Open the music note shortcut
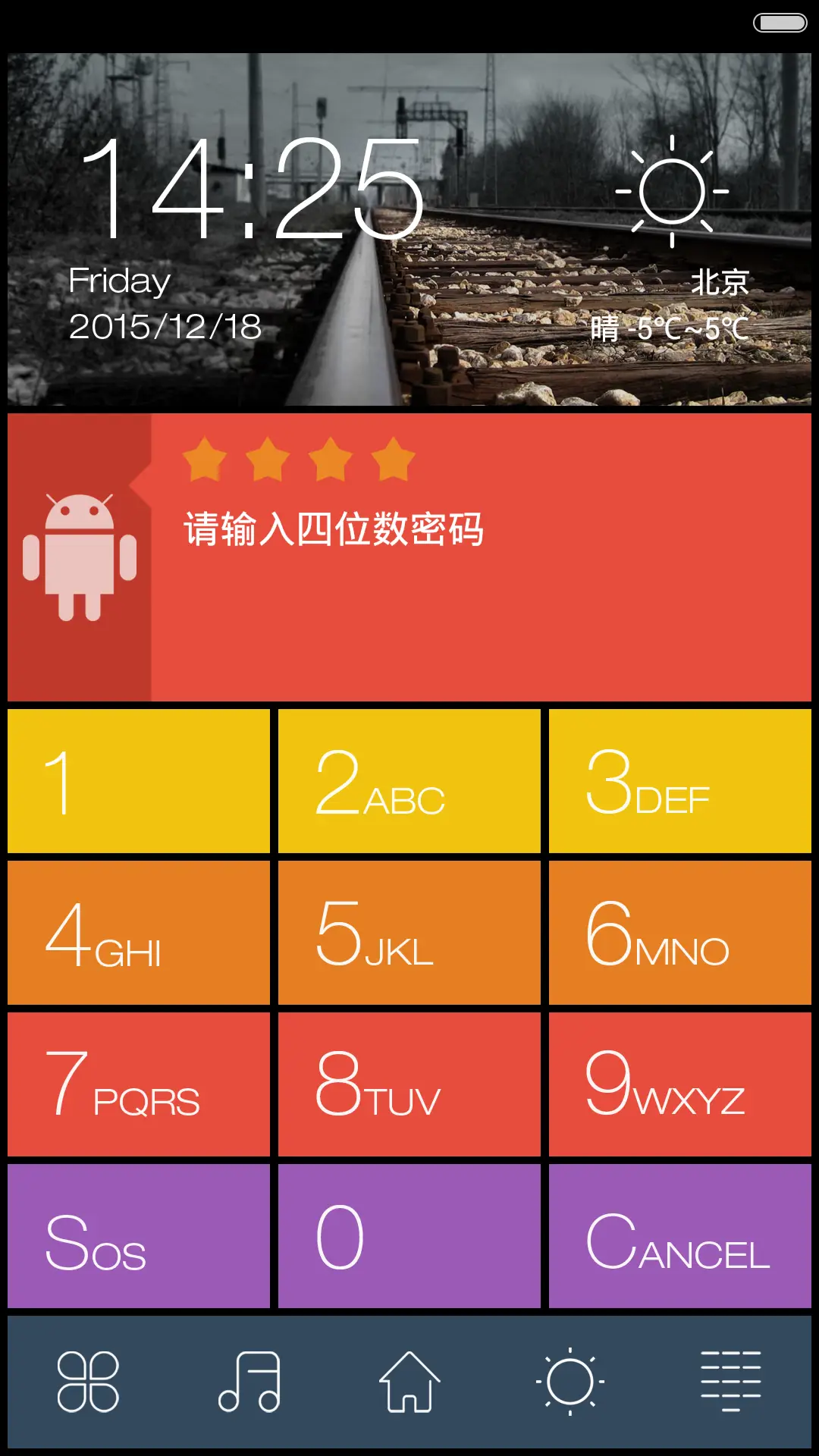Image resolution: width=819 pixels, height=1456 pixels. pyautogui.click(x=249, y=1382)
